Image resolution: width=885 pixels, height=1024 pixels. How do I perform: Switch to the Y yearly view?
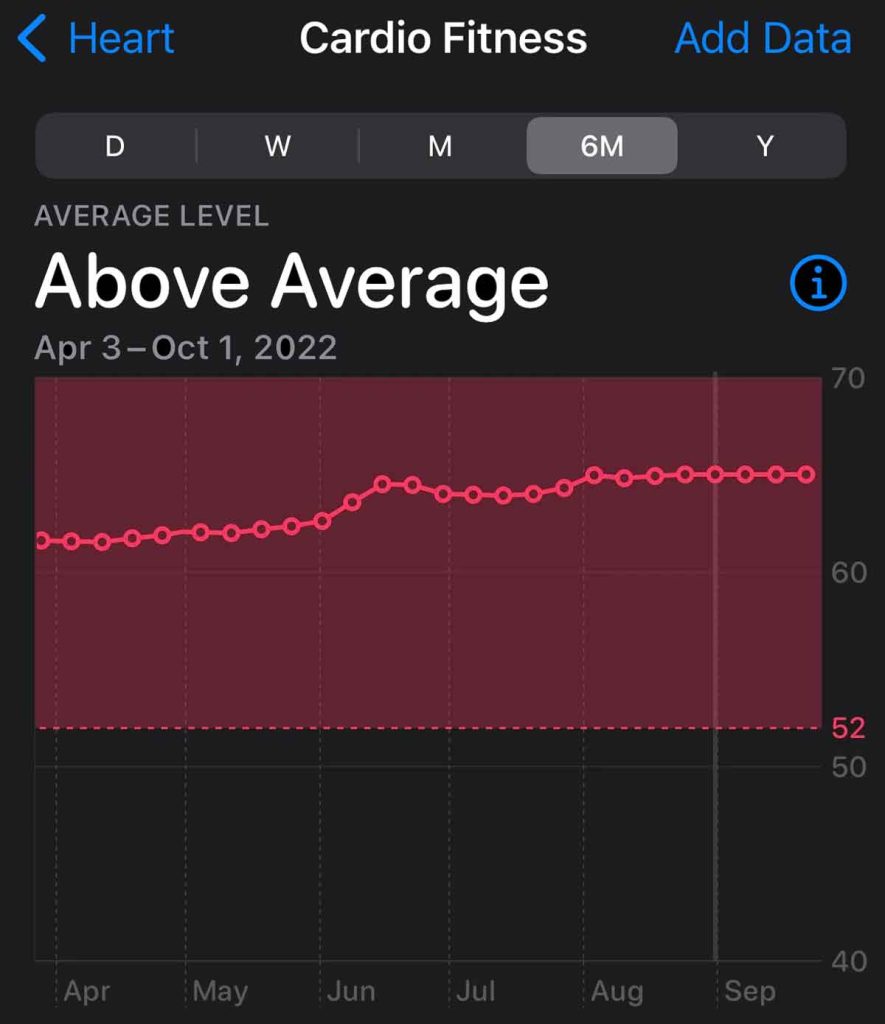(x=765, y=146)
